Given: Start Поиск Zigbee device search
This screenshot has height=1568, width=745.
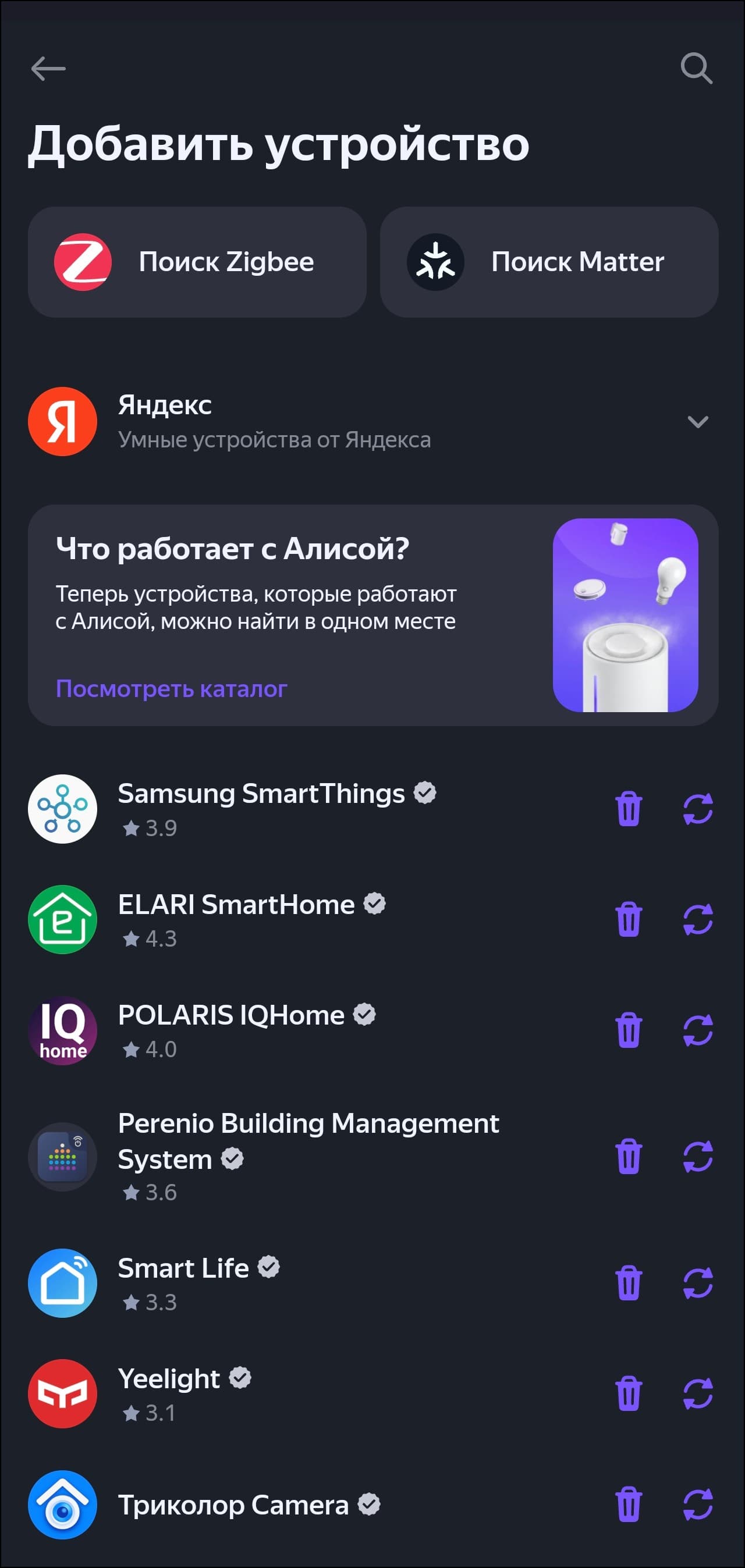Looking at the screenshot, I should coord(197,262).
